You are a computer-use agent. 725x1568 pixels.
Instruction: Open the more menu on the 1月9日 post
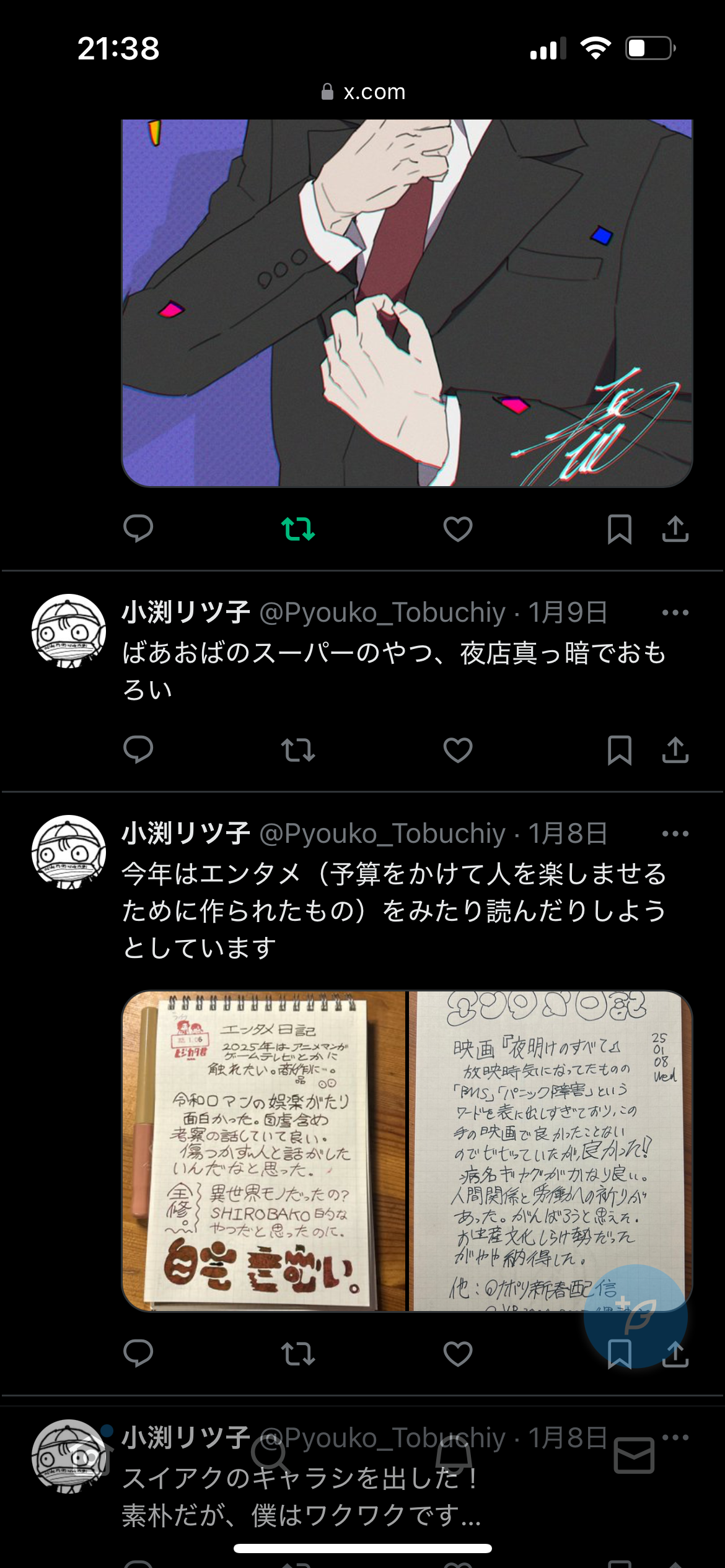(x=675, y=612)
